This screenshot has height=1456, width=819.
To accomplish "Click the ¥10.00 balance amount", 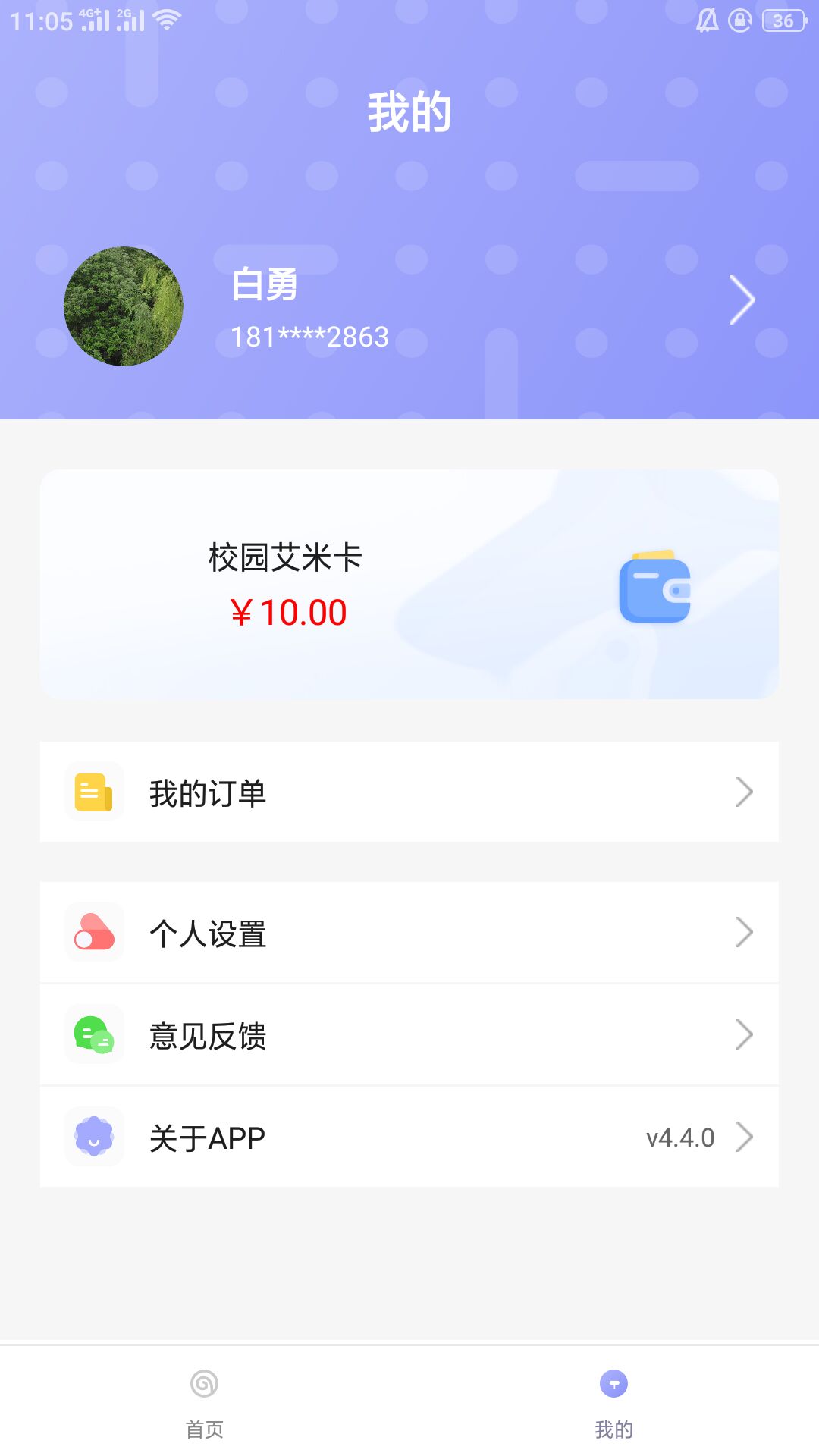I will point(288,611).
